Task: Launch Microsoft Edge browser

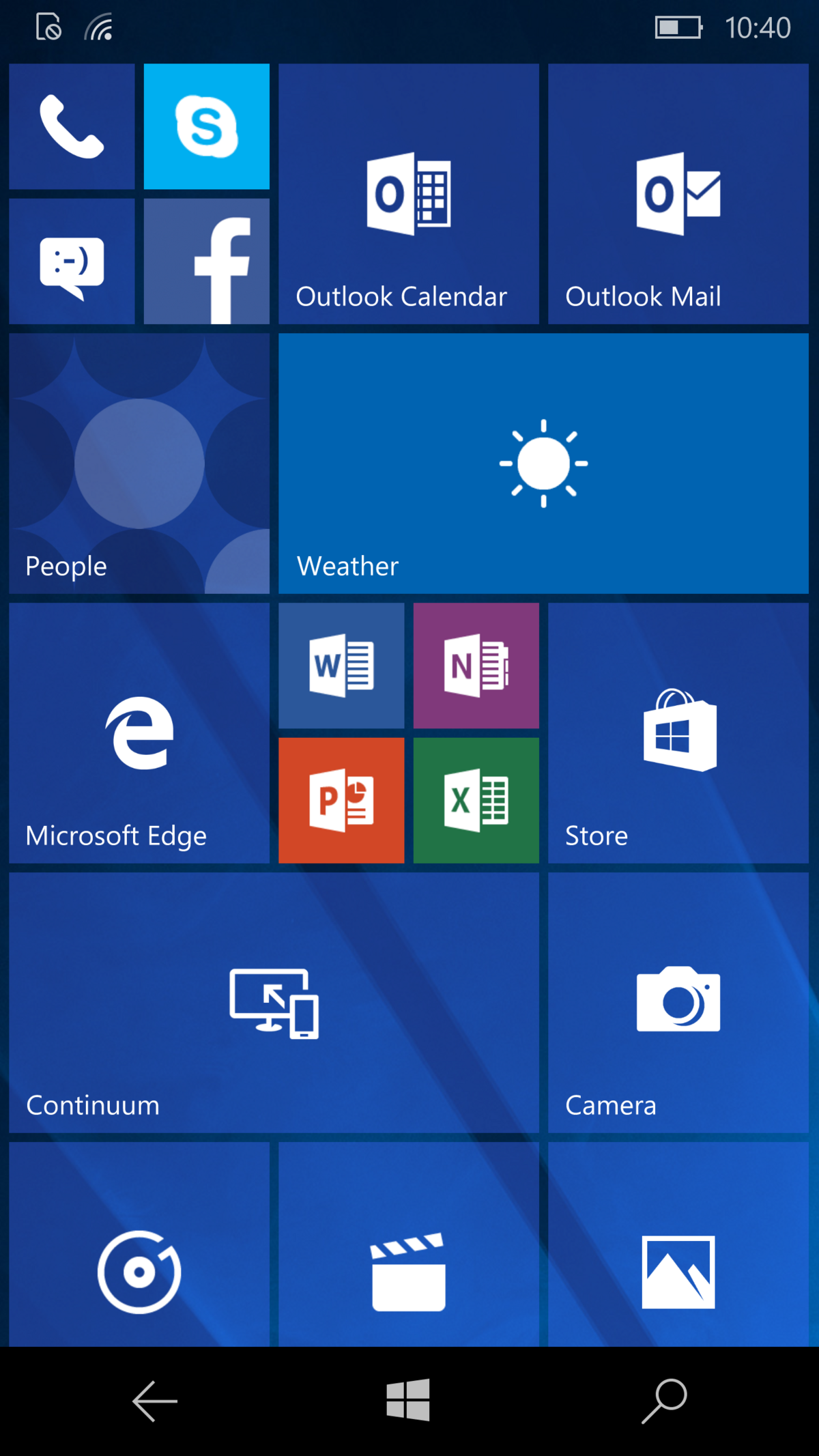Action: click(x=139, y=733)
